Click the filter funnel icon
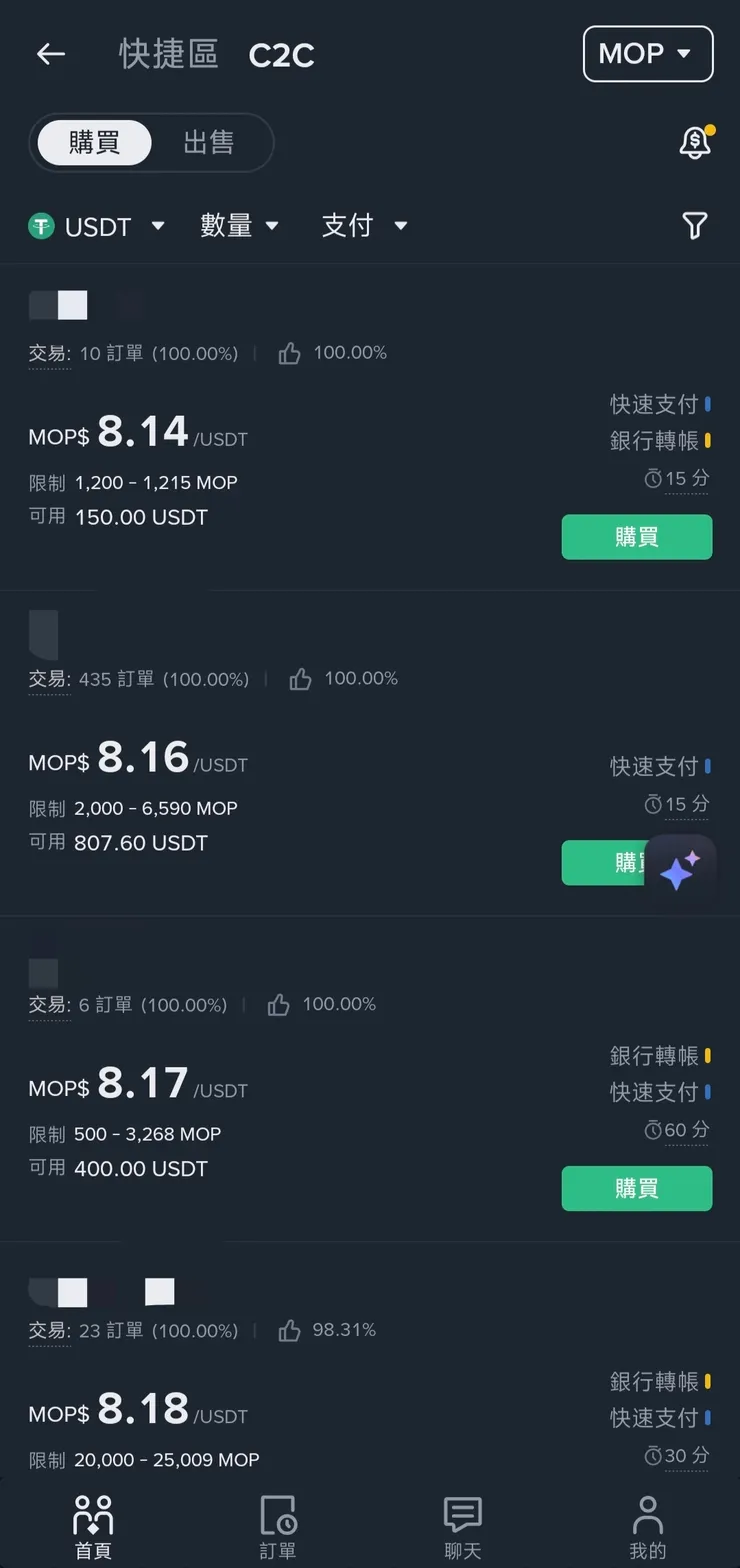 695,226
